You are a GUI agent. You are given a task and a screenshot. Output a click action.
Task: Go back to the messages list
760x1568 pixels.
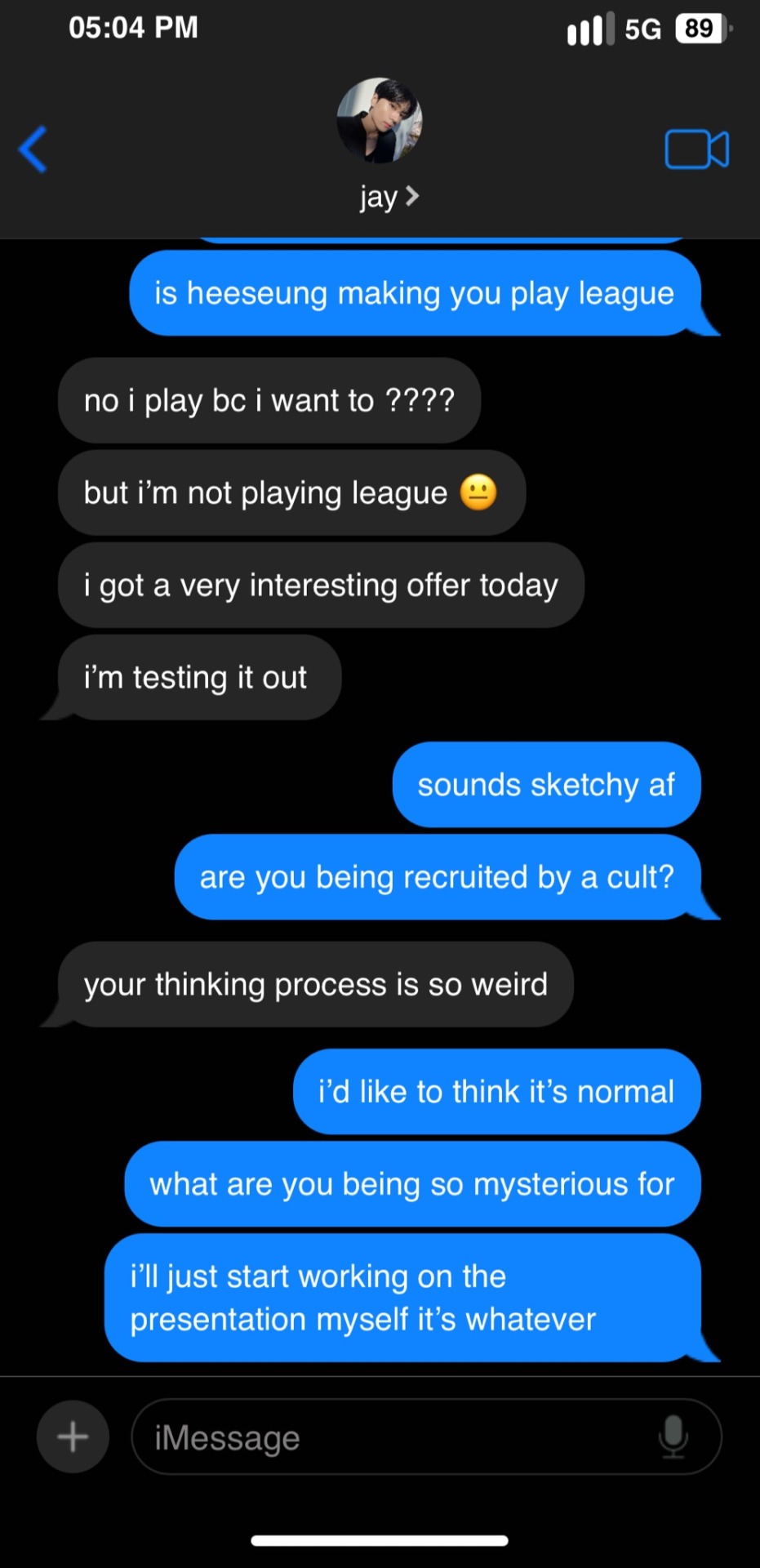click(34, 149)
